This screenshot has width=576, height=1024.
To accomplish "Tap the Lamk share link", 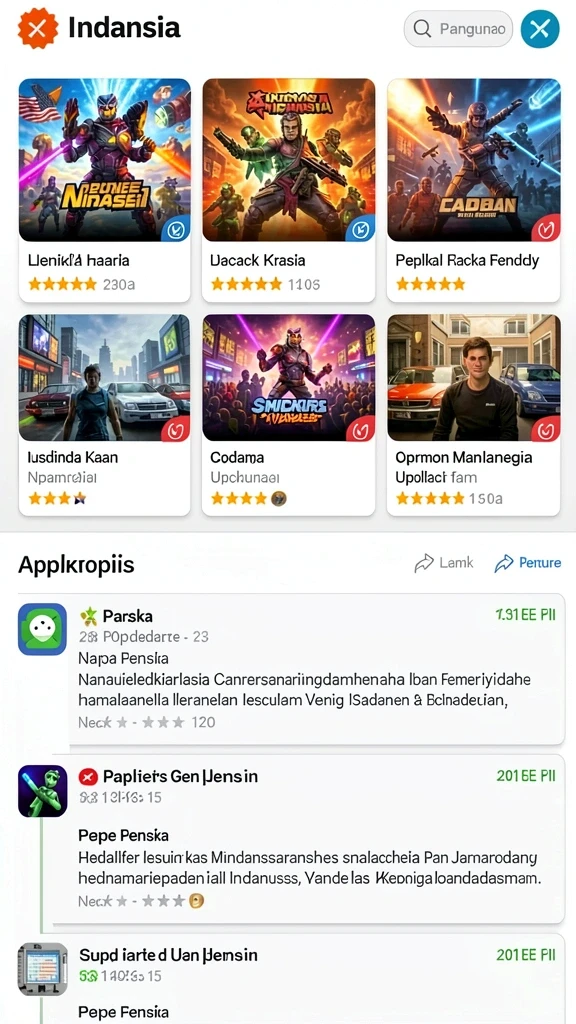I will [444, 562].
